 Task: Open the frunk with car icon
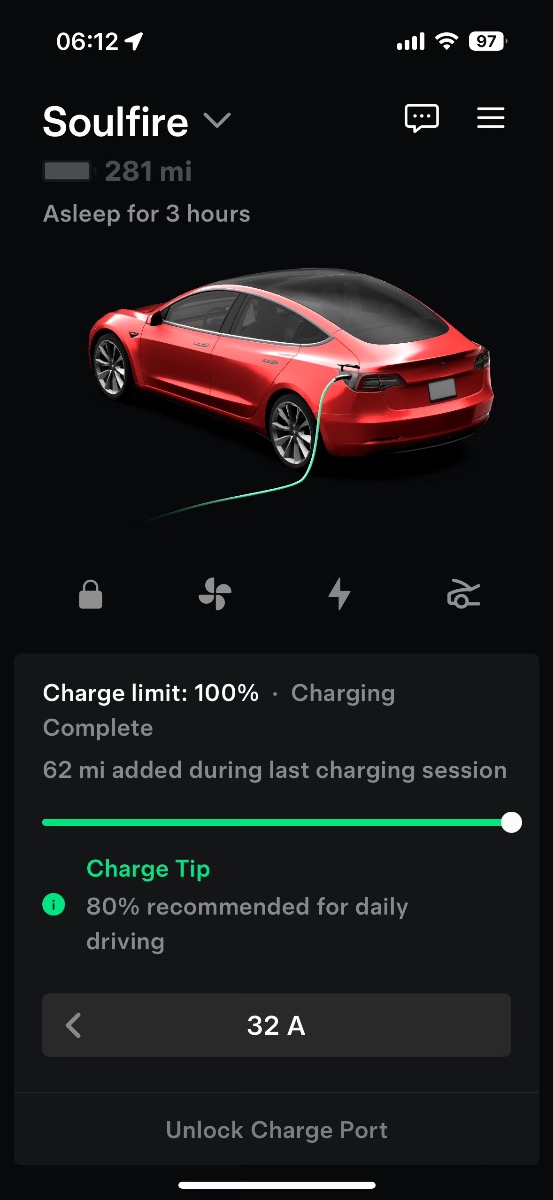(x=463, y=596)
